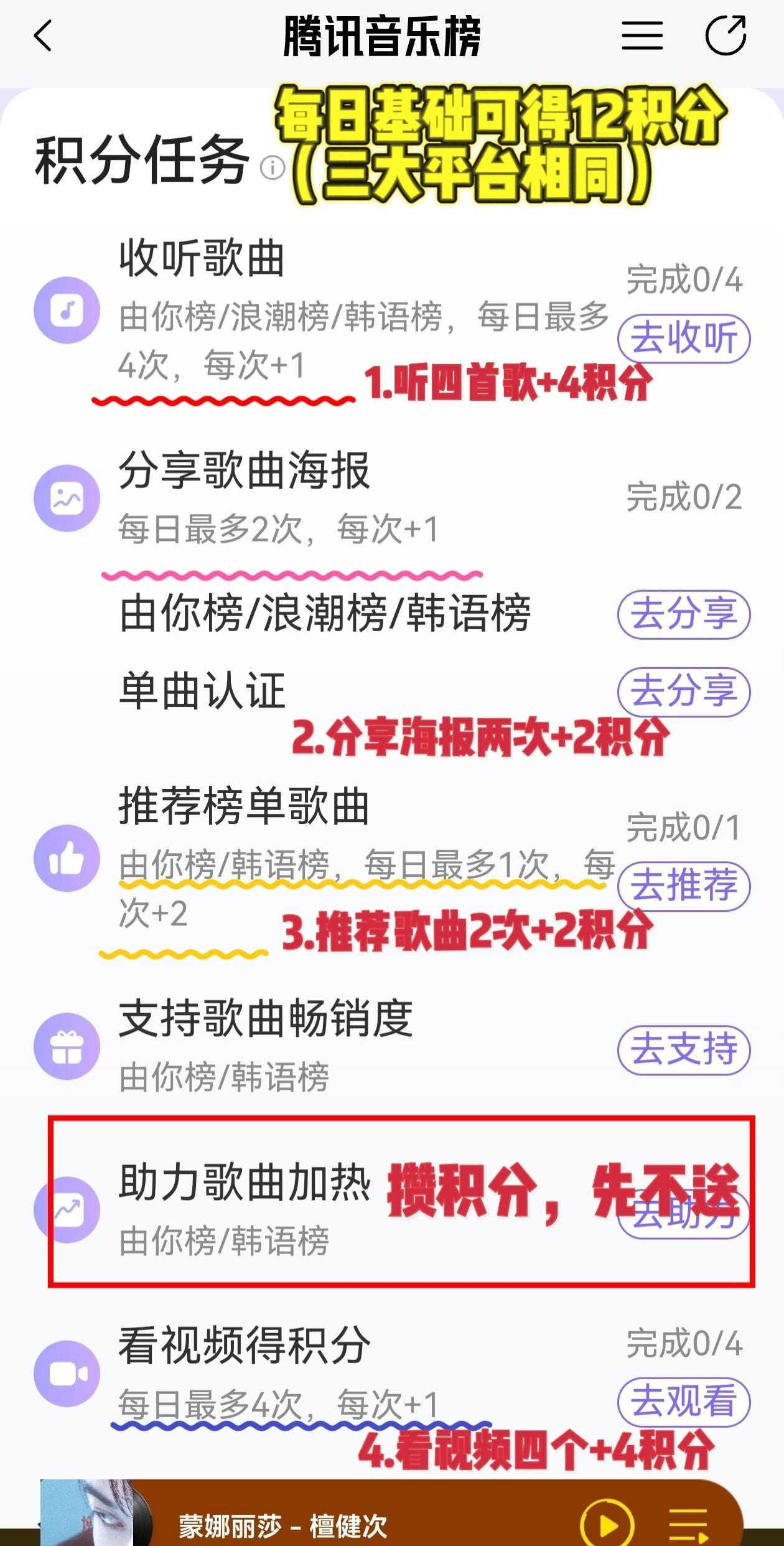Go back from the Tencent Music chart page
This screenshot has width=784, height=1546.
click(42, 36)
